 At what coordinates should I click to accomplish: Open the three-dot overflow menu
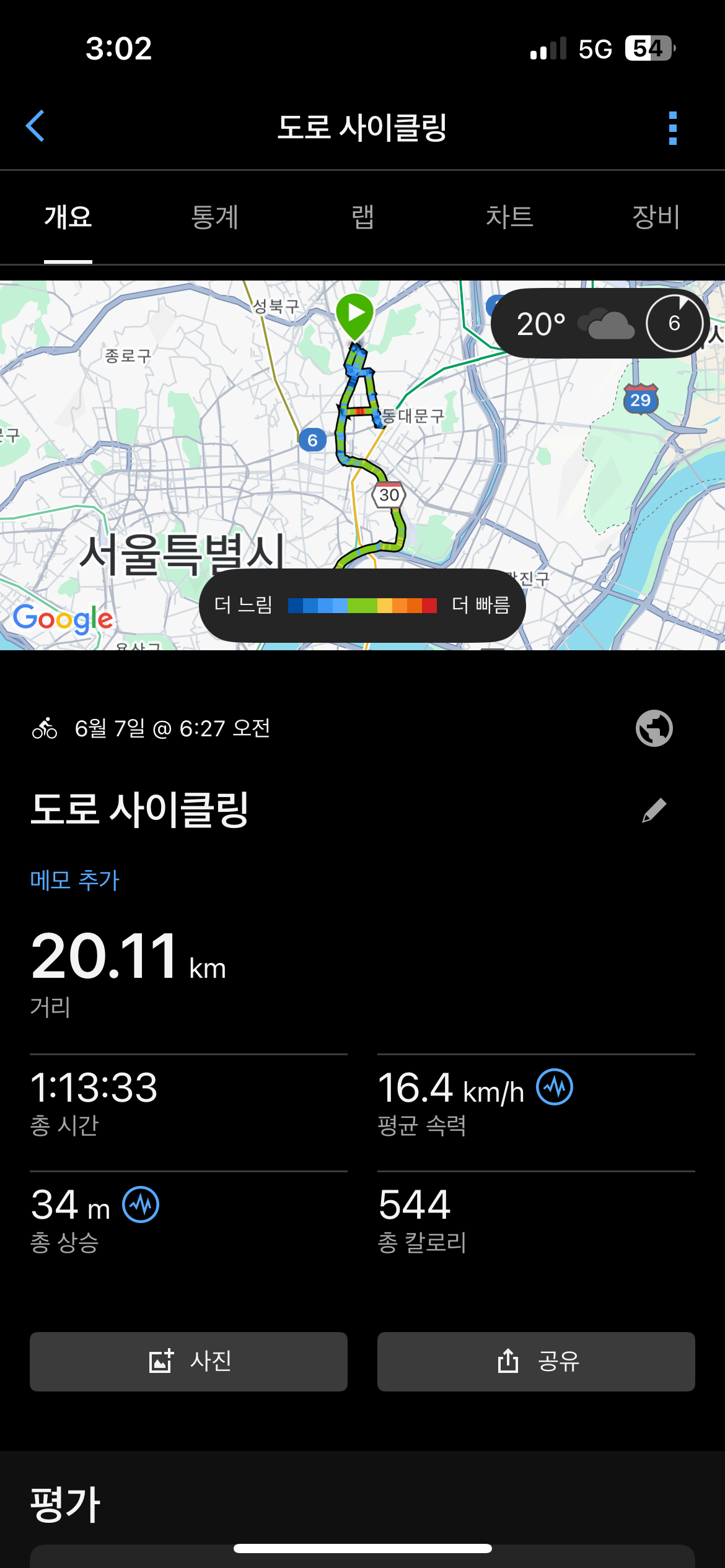673,128
